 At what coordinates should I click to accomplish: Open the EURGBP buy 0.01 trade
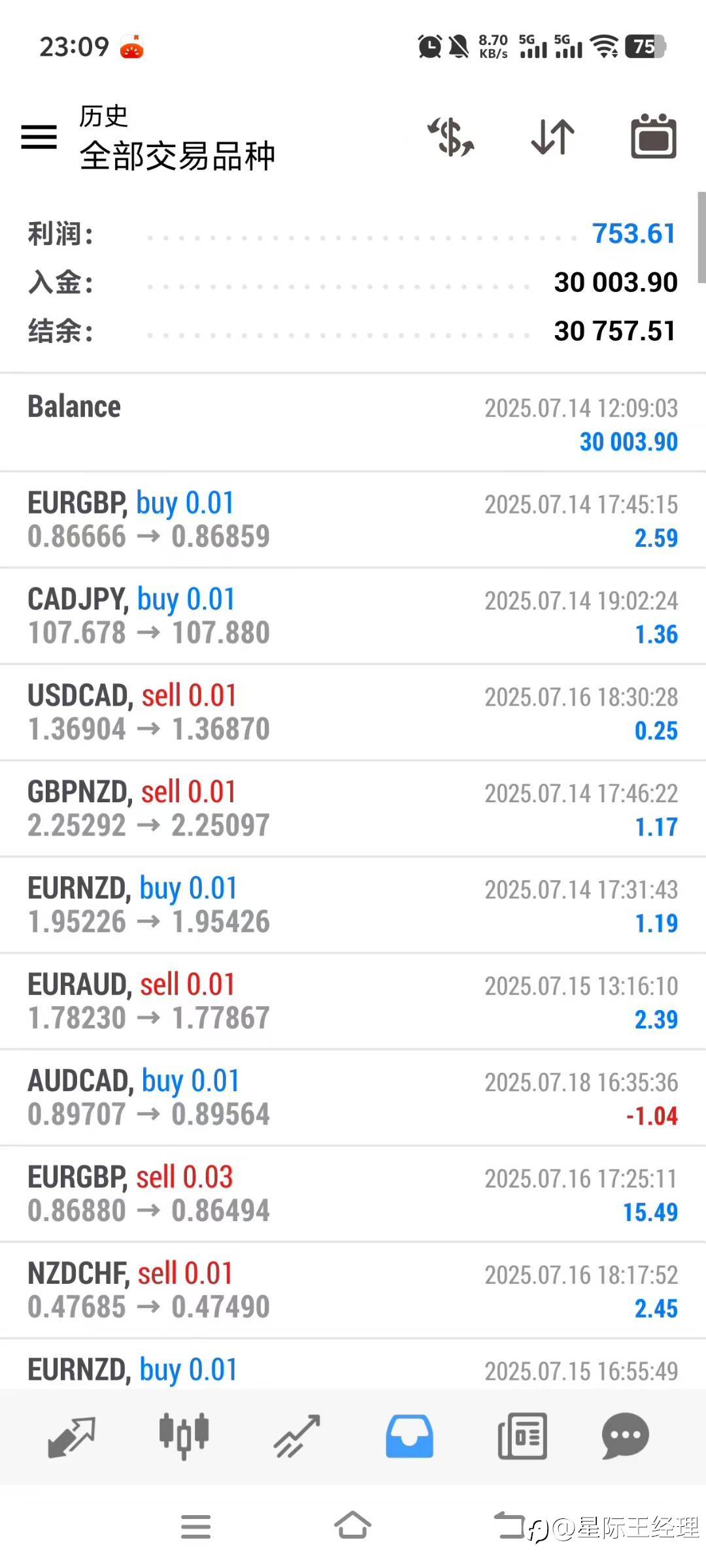(x=353, y=520)
